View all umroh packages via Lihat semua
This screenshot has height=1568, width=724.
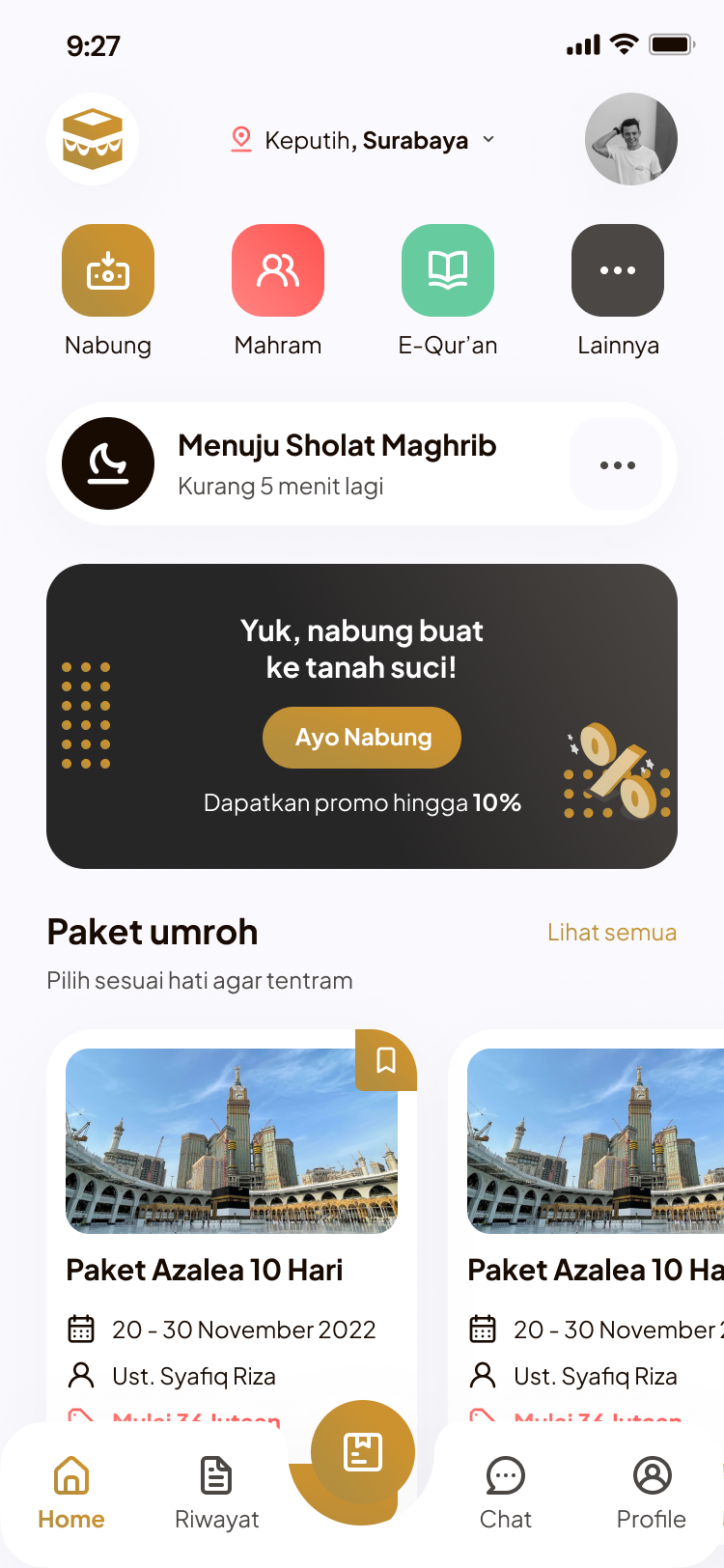click(x=611, y=933)
